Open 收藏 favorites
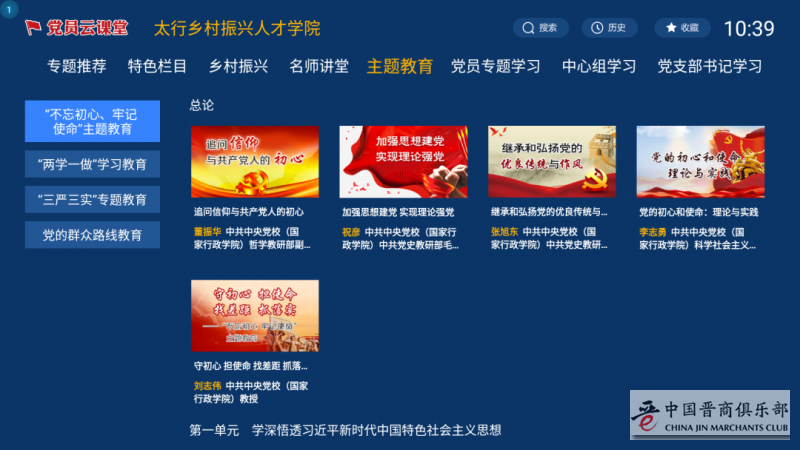The height and width of the screenshot is (450, 800). (682, 28)
